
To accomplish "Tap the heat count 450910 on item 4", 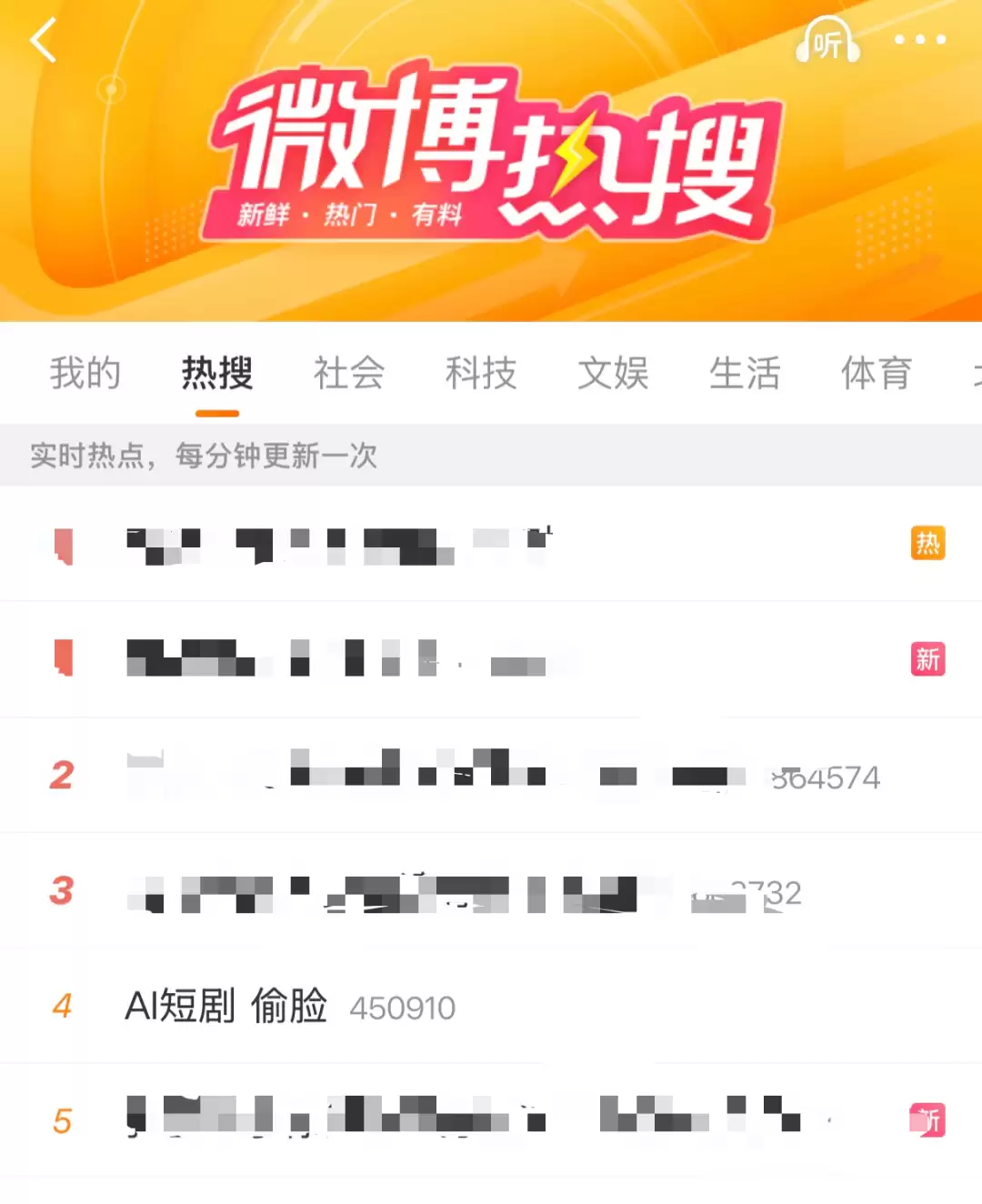I will tap(404, 1008).
